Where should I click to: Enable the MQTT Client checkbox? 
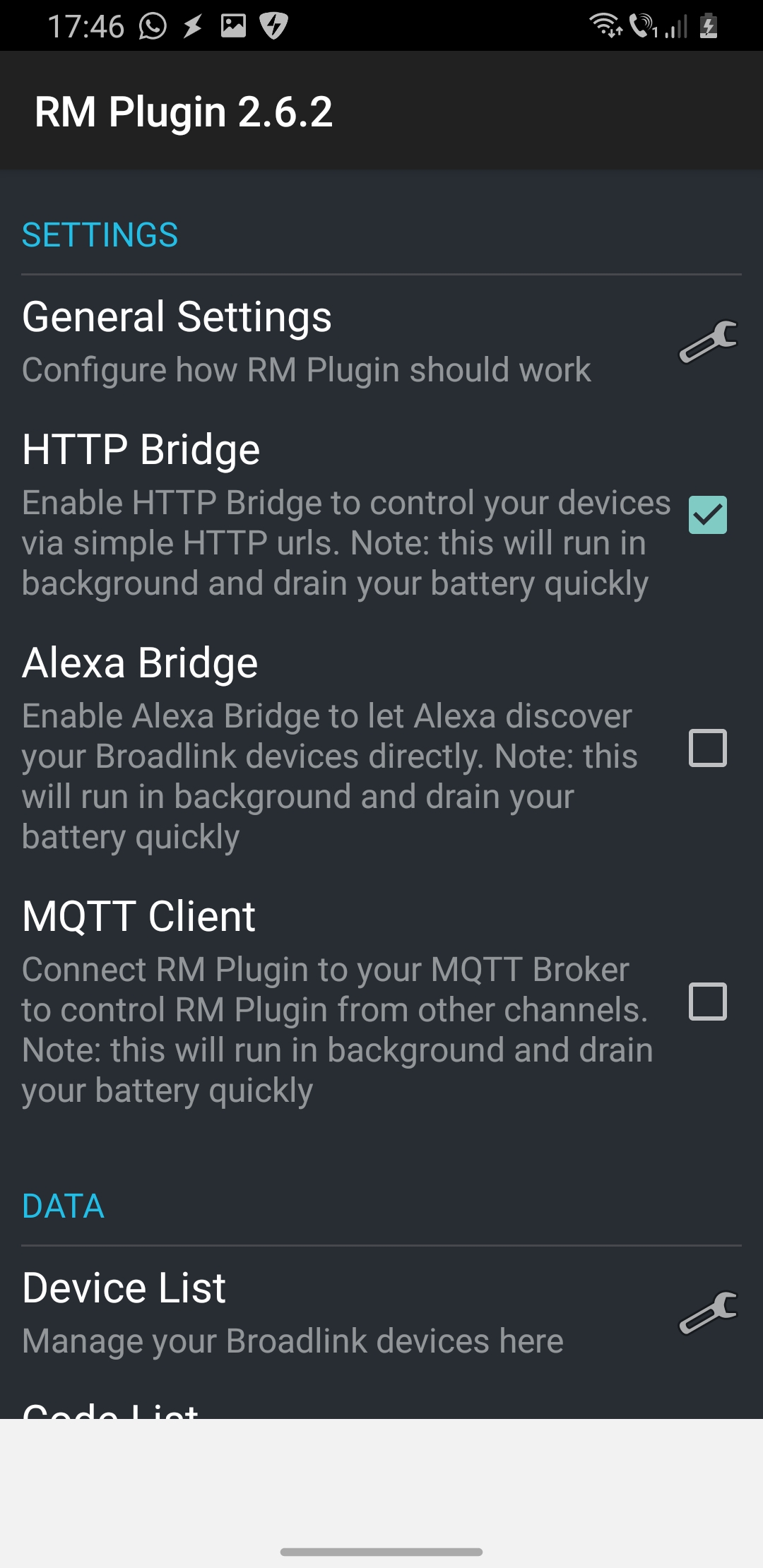tap(708, 999)
